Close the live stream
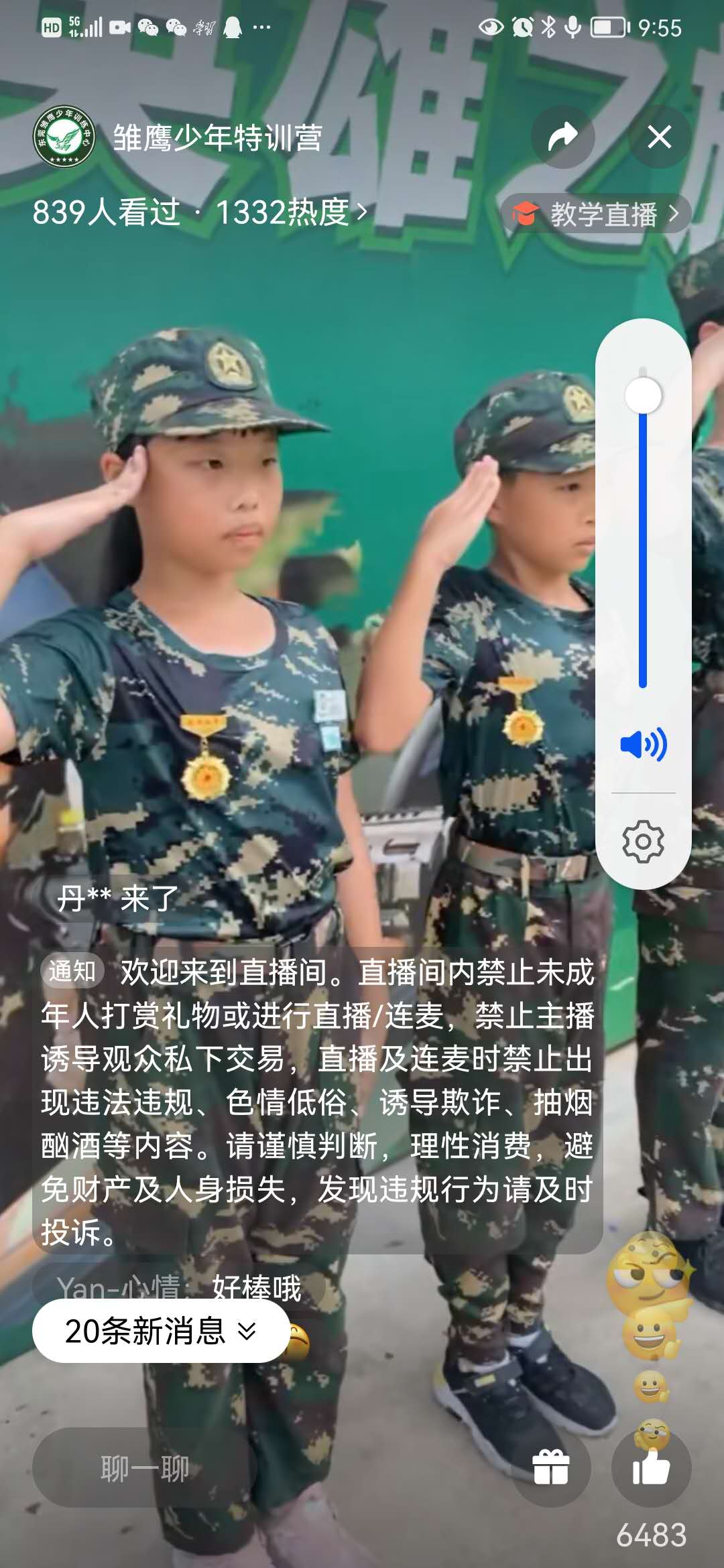724x1568 pixels. (x=659, y=137)
